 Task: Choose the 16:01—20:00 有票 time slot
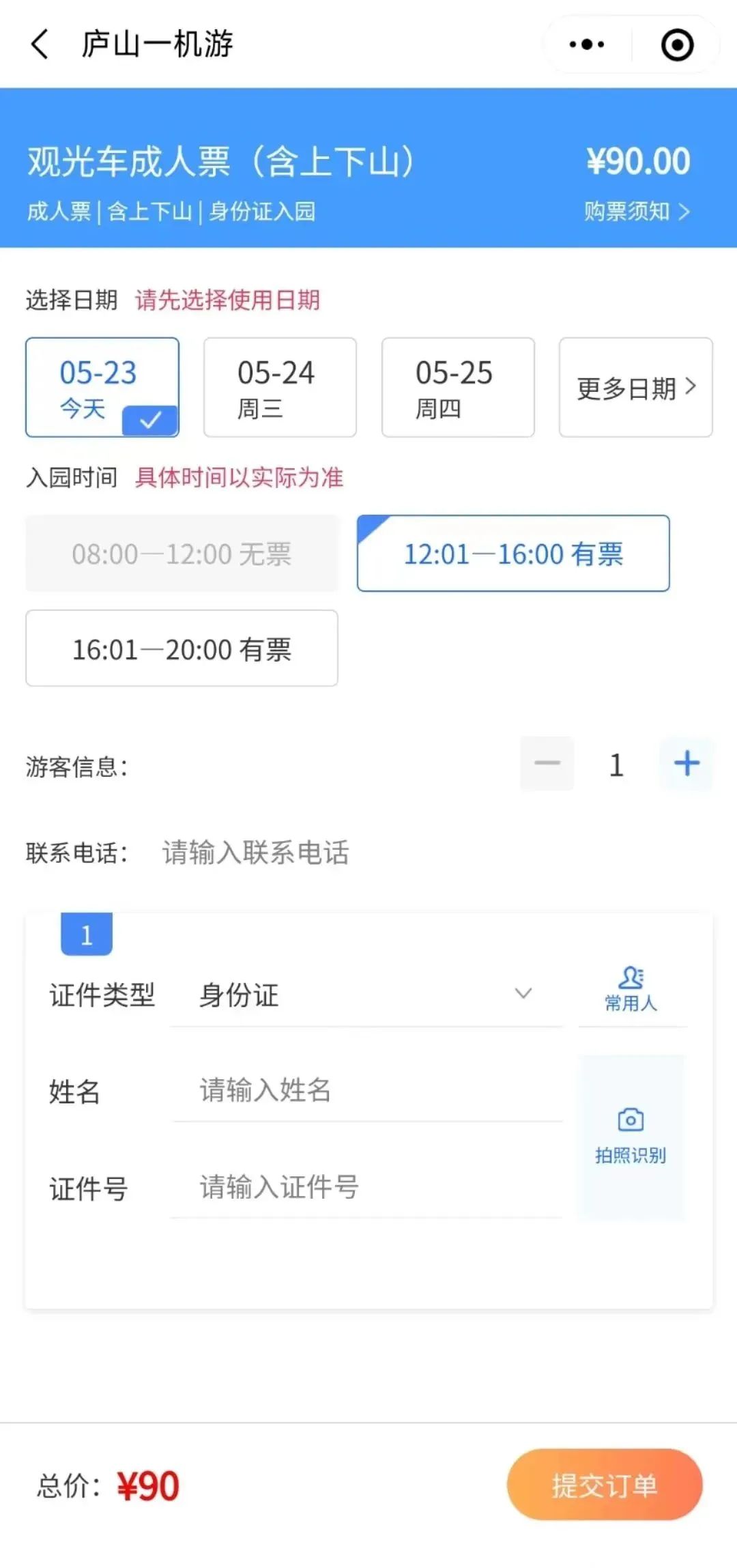click(x=182, y=648)
